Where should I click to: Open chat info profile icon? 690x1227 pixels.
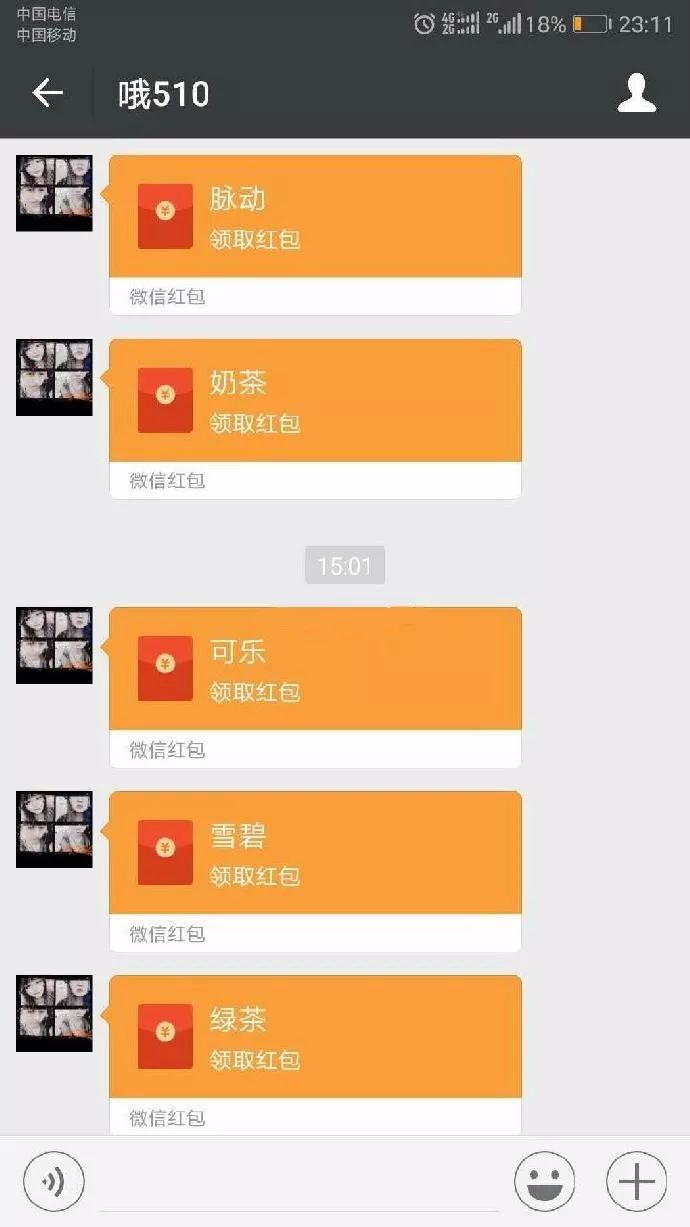tap(636, 94)
